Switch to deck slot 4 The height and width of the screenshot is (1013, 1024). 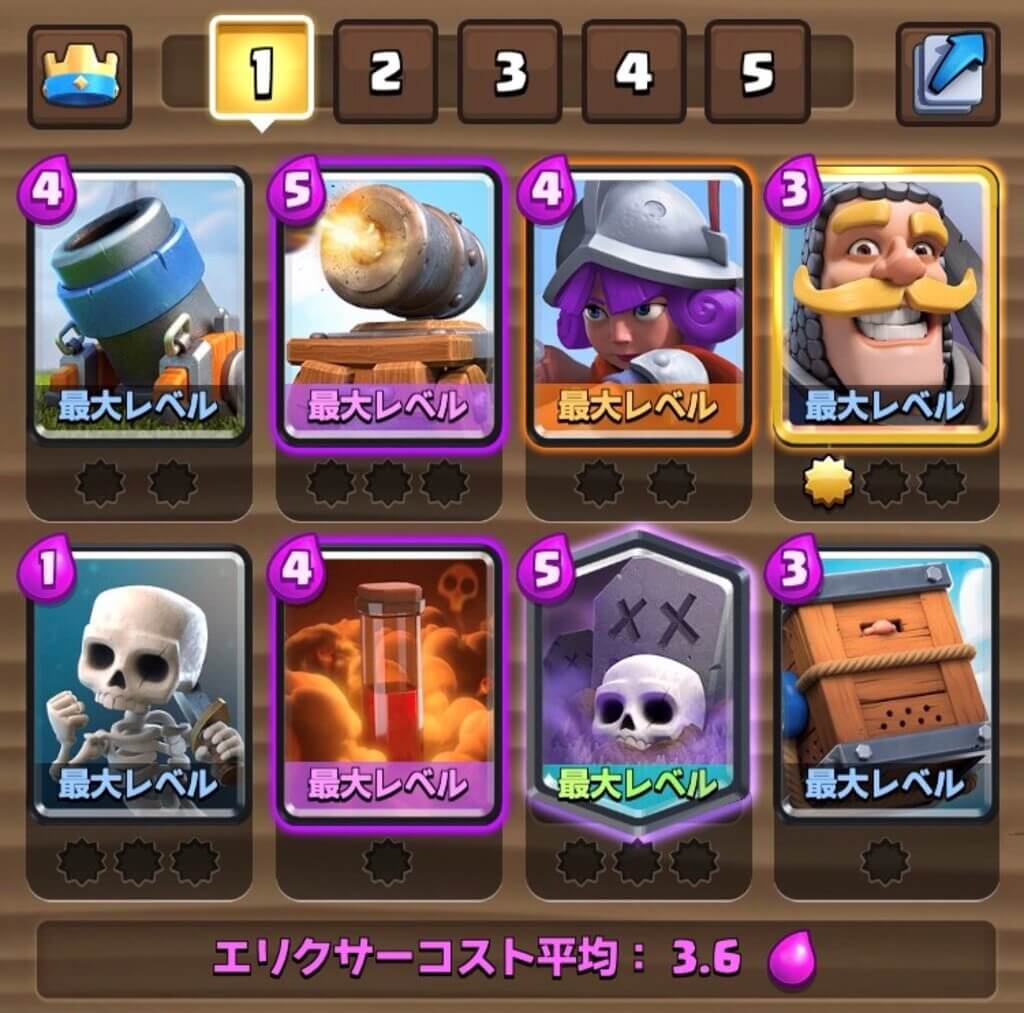tap(633, 72)
